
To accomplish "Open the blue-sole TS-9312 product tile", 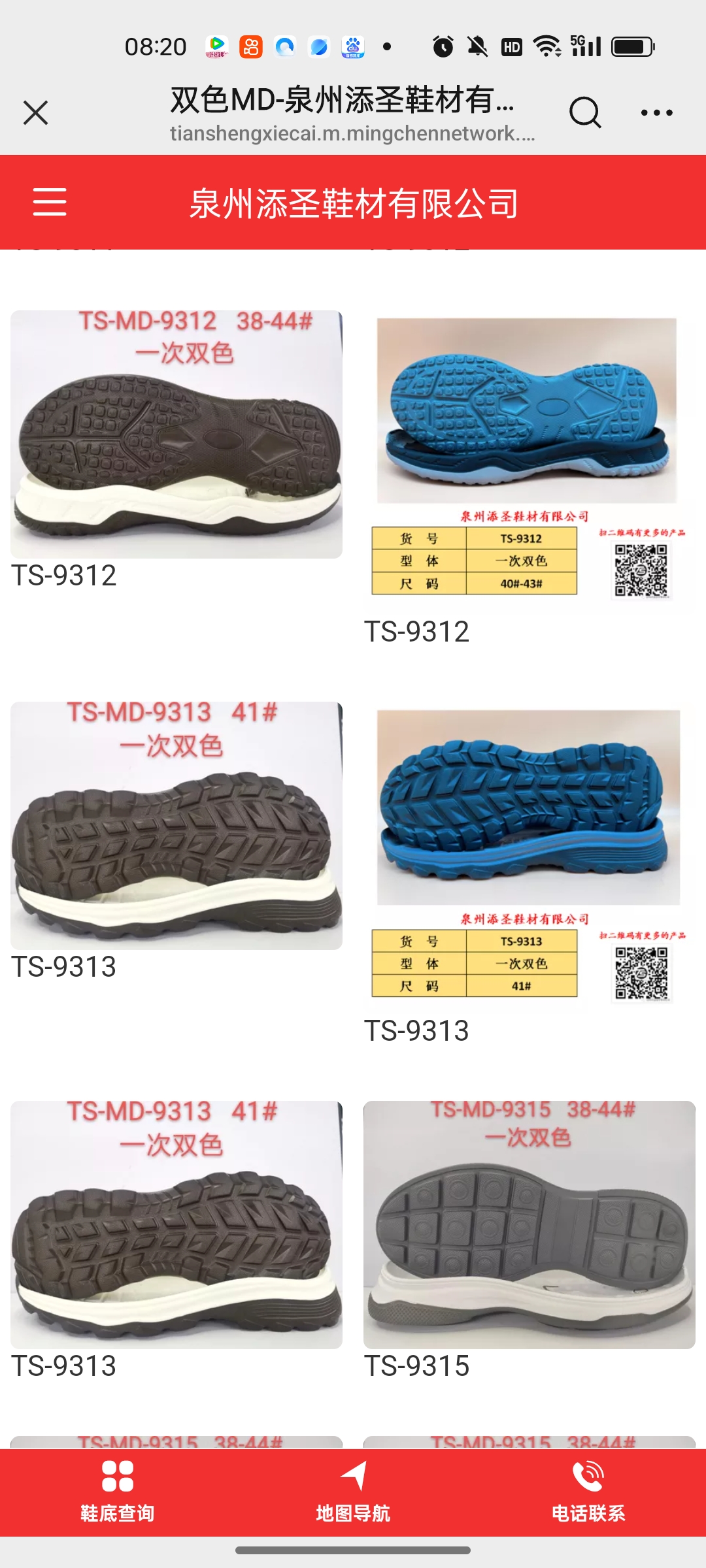I will 528,457.
